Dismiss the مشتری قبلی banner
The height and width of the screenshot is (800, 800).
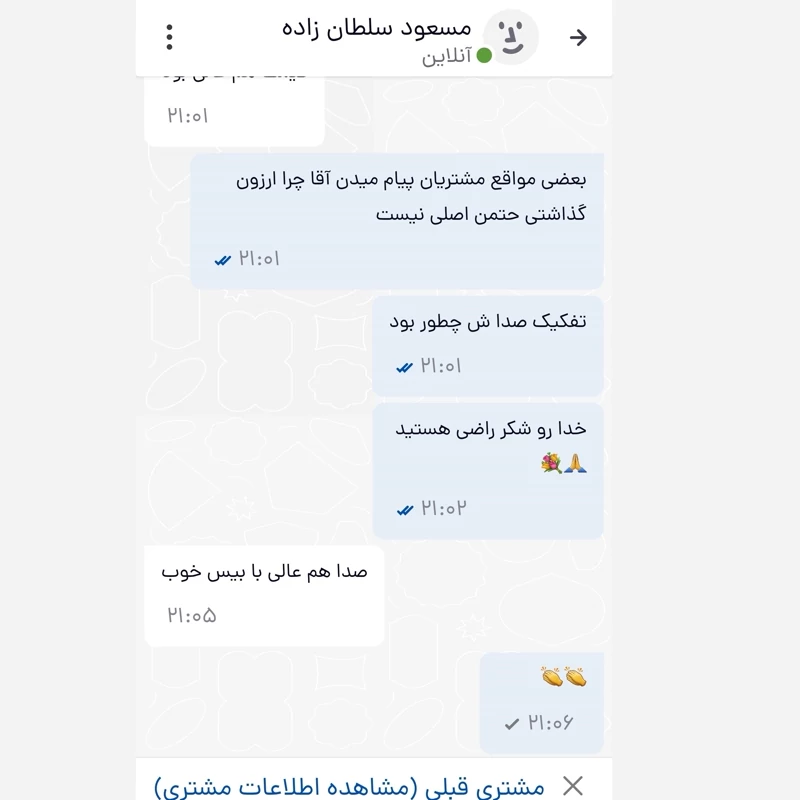[573, 786]
